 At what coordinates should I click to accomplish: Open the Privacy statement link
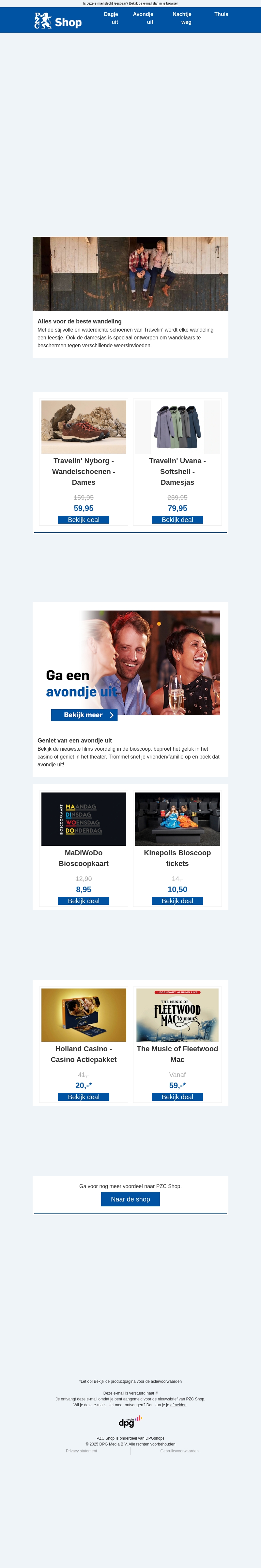(x=82, y=1451)
